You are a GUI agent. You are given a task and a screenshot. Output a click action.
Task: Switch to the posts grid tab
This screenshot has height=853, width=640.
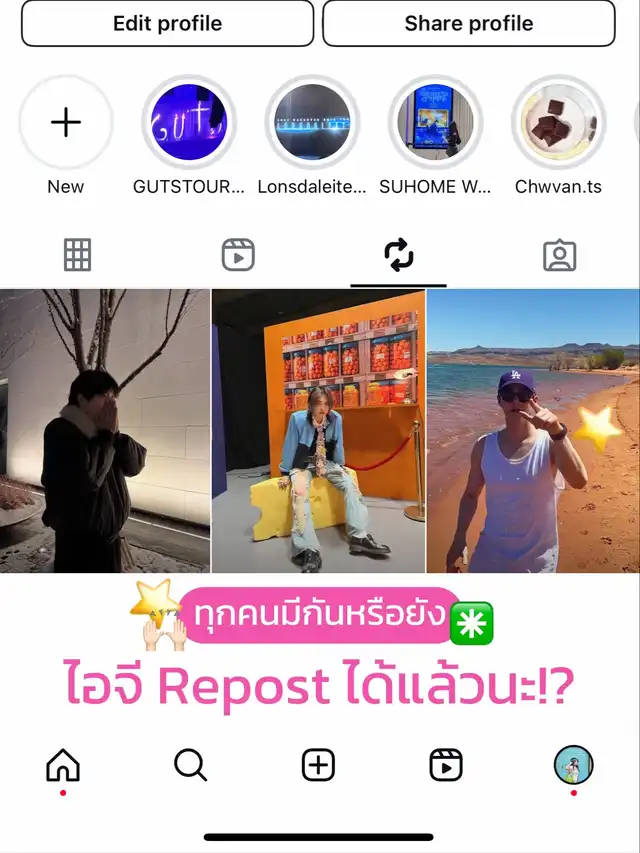(x=78, y=256)
